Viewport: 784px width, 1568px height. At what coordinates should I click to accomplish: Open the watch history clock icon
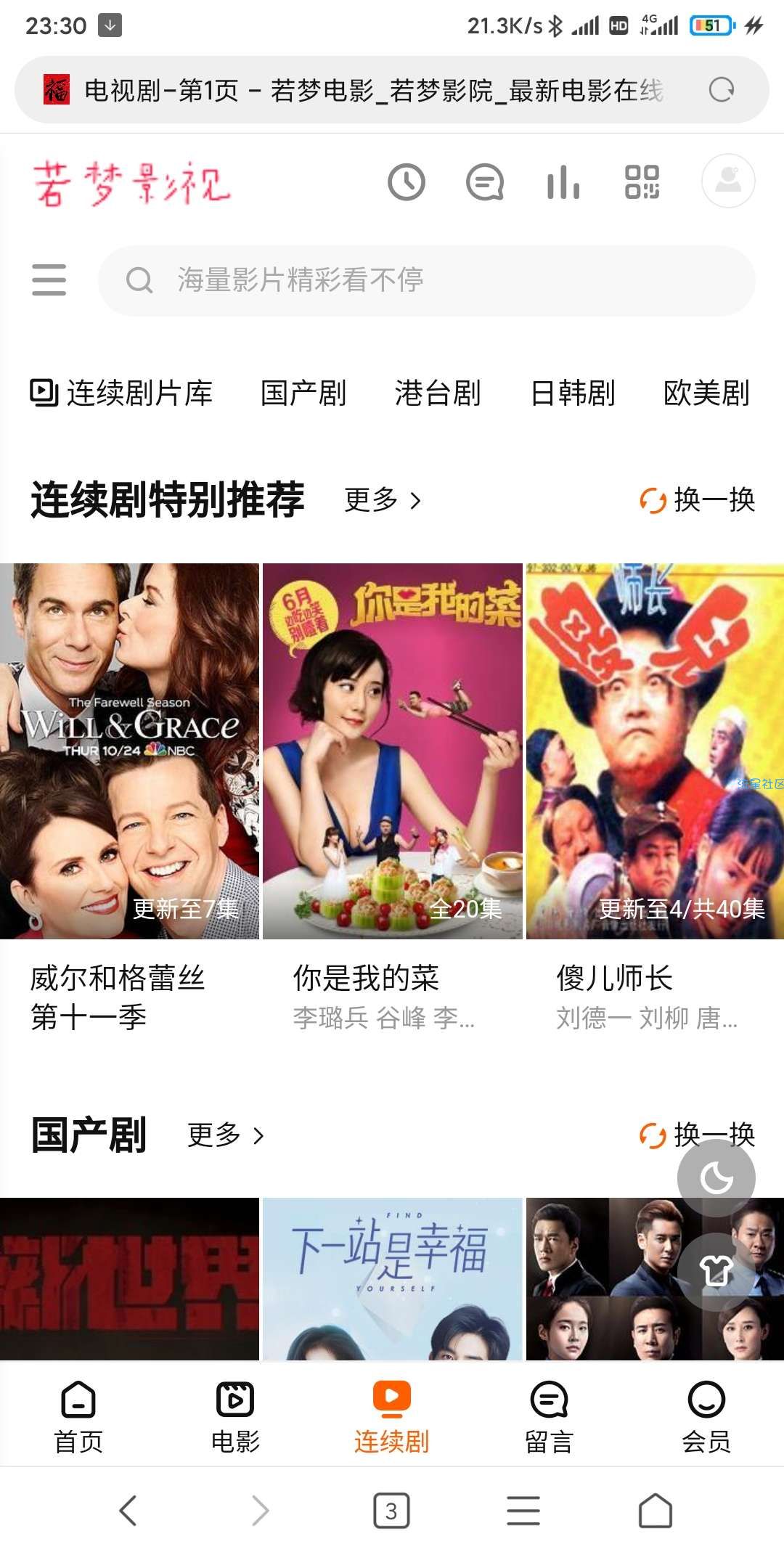[x=406, y=181]
